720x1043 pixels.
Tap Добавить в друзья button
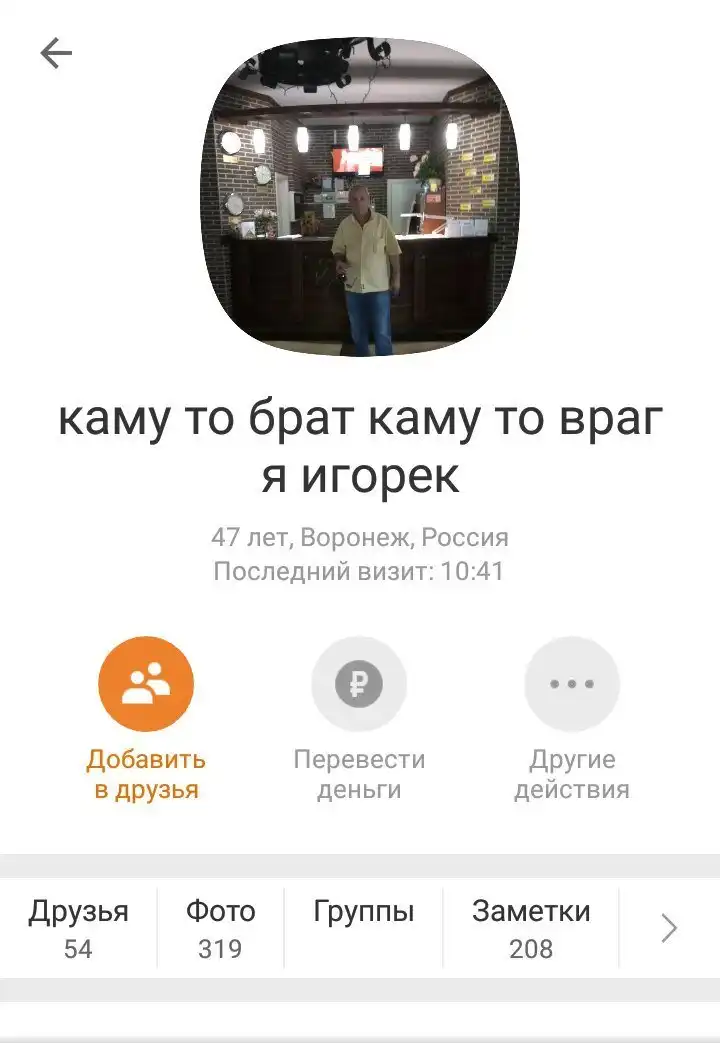pos(146,685)
